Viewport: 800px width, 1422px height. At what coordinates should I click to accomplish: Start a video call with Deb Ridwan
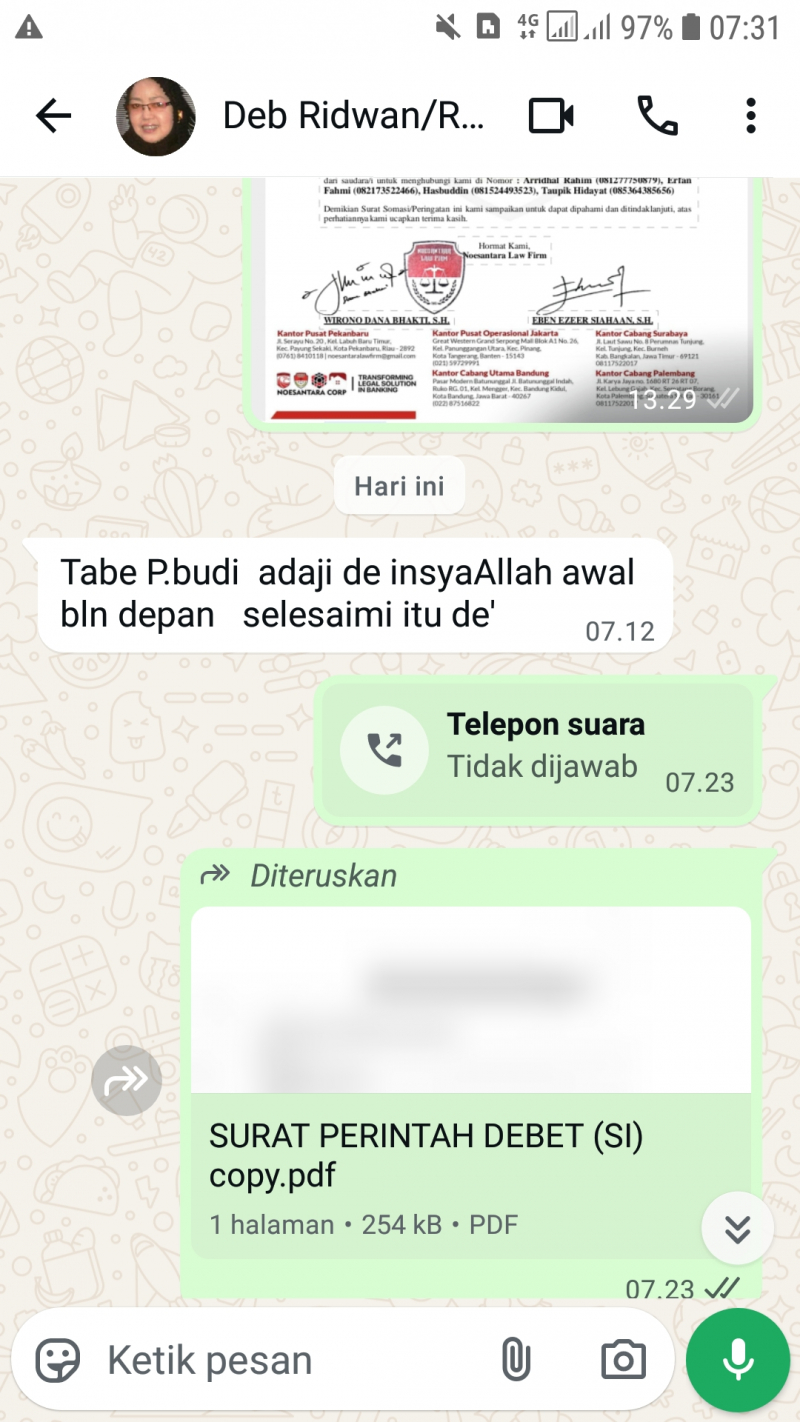pyautogui.click(x=550, y=117)
